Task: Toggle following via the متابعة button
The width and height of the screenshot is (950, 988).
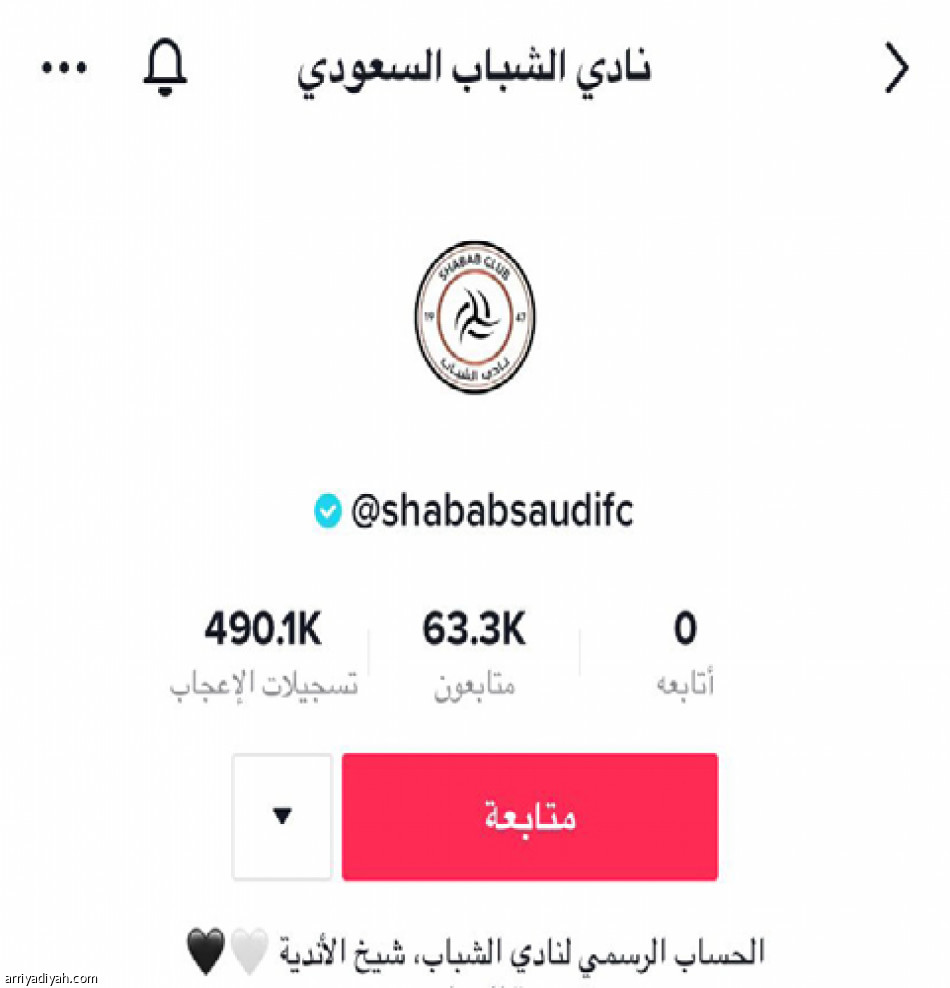Action: tap(529, 816)
